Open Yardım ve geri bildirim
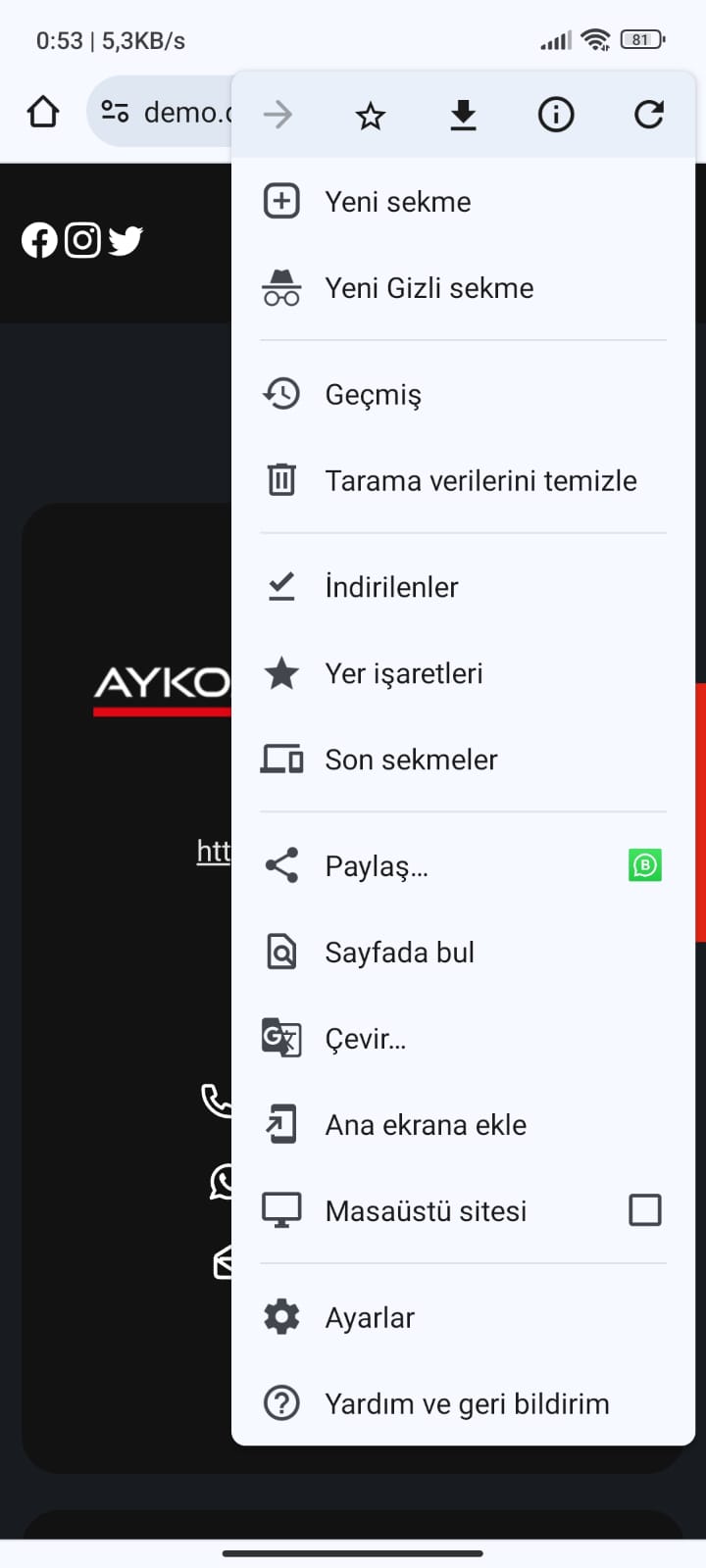 click(467, 1404)
